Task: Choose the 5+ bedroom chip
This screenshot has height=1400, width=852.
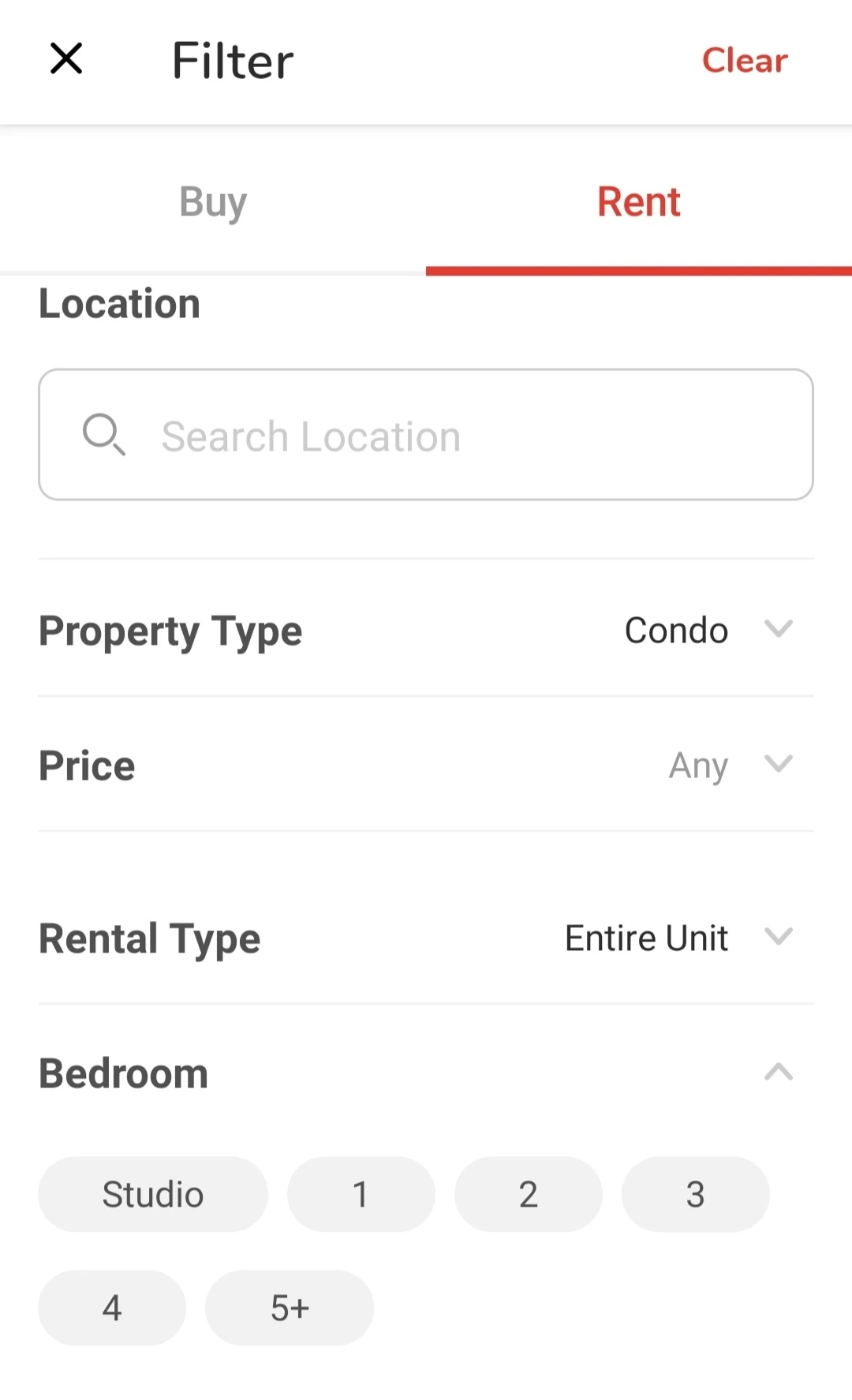Action: 289,1308
